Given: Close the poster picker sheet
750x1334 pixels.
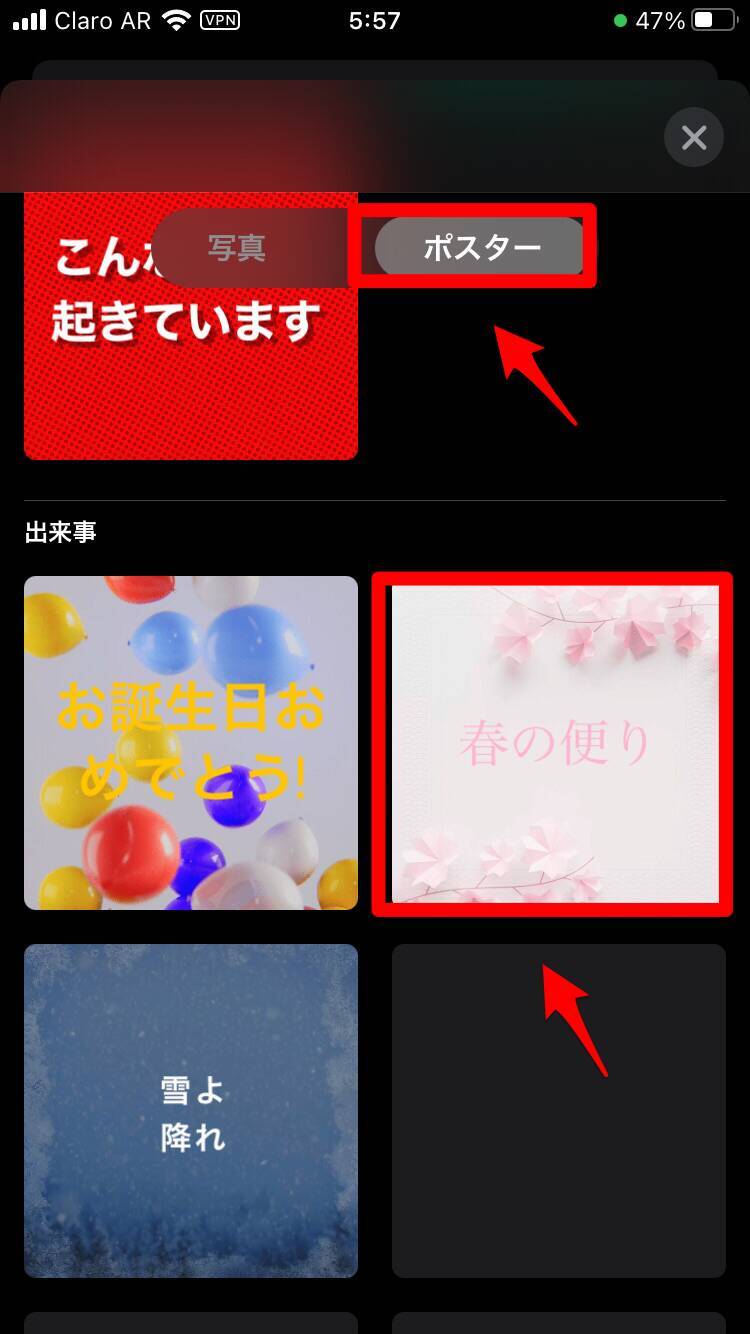Looking at the screenshot, I should pyautogui.click(x=694, y=137).
